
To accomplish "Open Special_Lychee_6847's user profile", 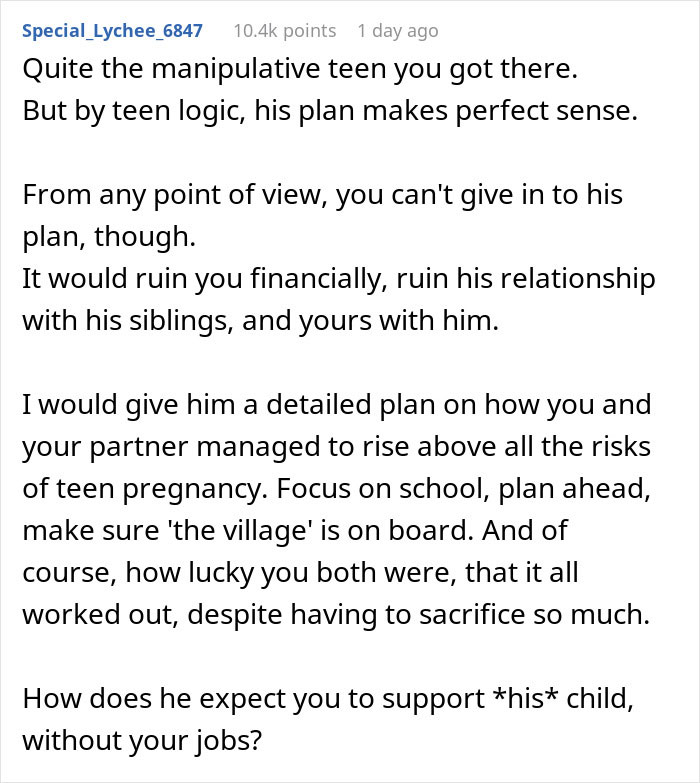I will pyautogui.click(x=112, y=30).
